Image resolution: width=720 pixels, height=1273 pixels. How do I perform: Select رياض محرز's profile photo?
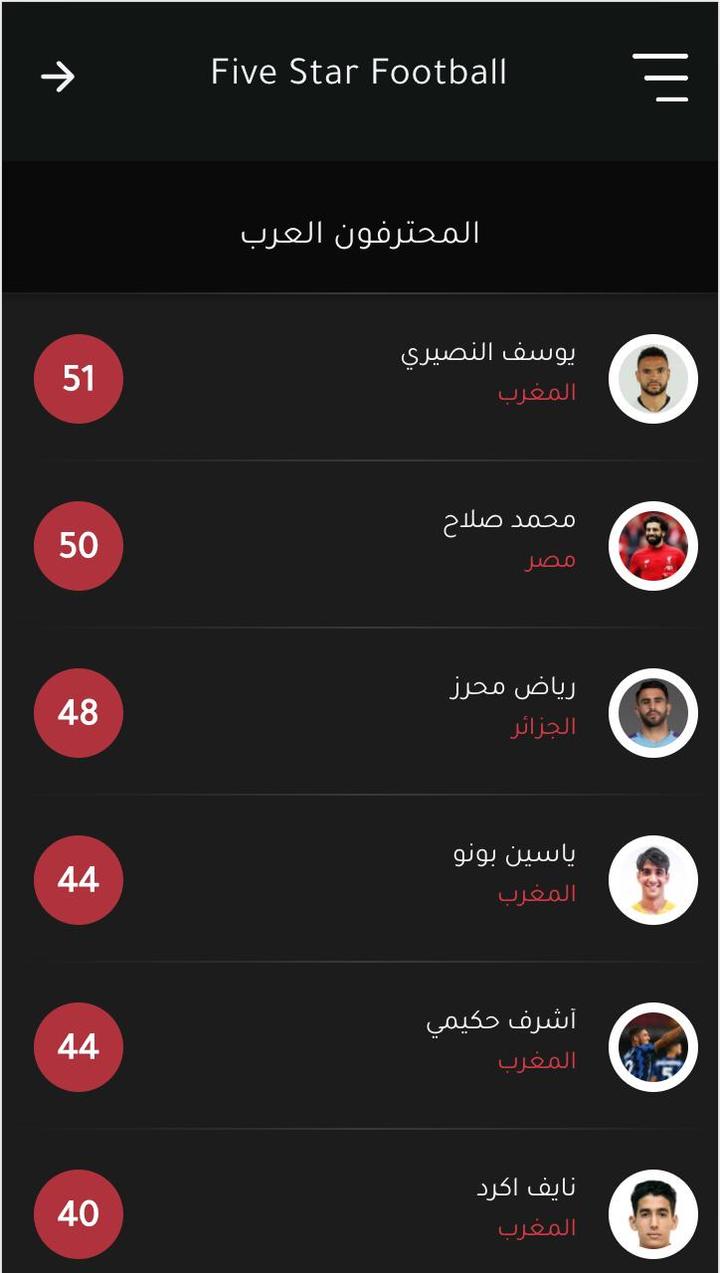(x=652, y=713)
